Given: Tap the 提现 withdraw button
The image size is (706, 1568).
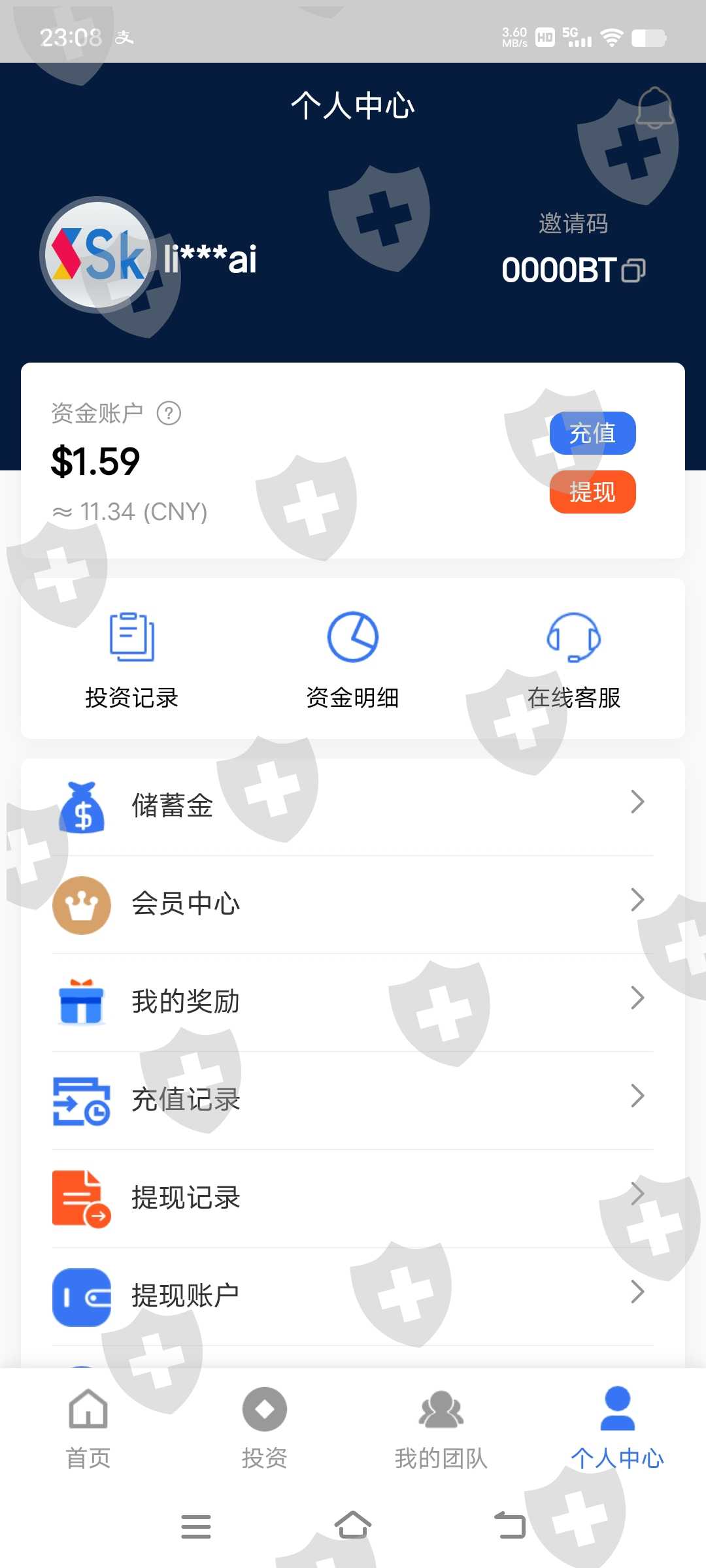Looking at the screenshot, I should click(592, 492).
